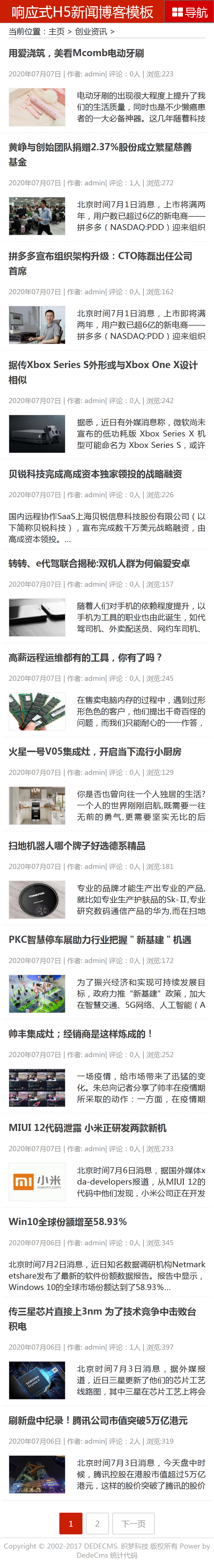This screenshot has height=1568, width=214.
Task: Go to page 2
Action: coord(97,1519)
